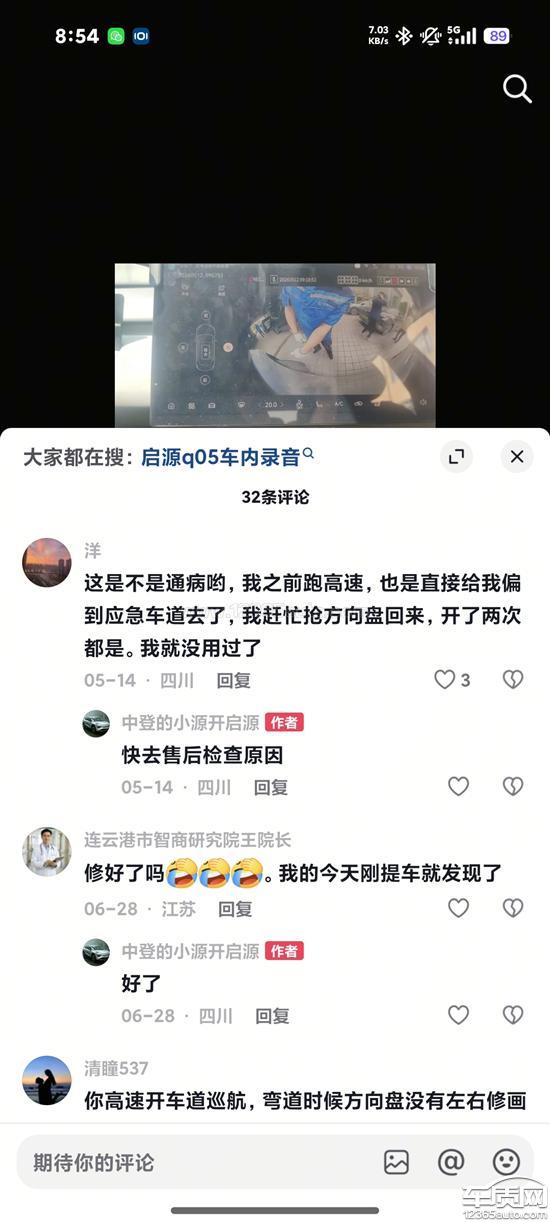Dislike 洋's comment
The height and width of the screenshot is (1222, 550).
click(x=512, y=680)
